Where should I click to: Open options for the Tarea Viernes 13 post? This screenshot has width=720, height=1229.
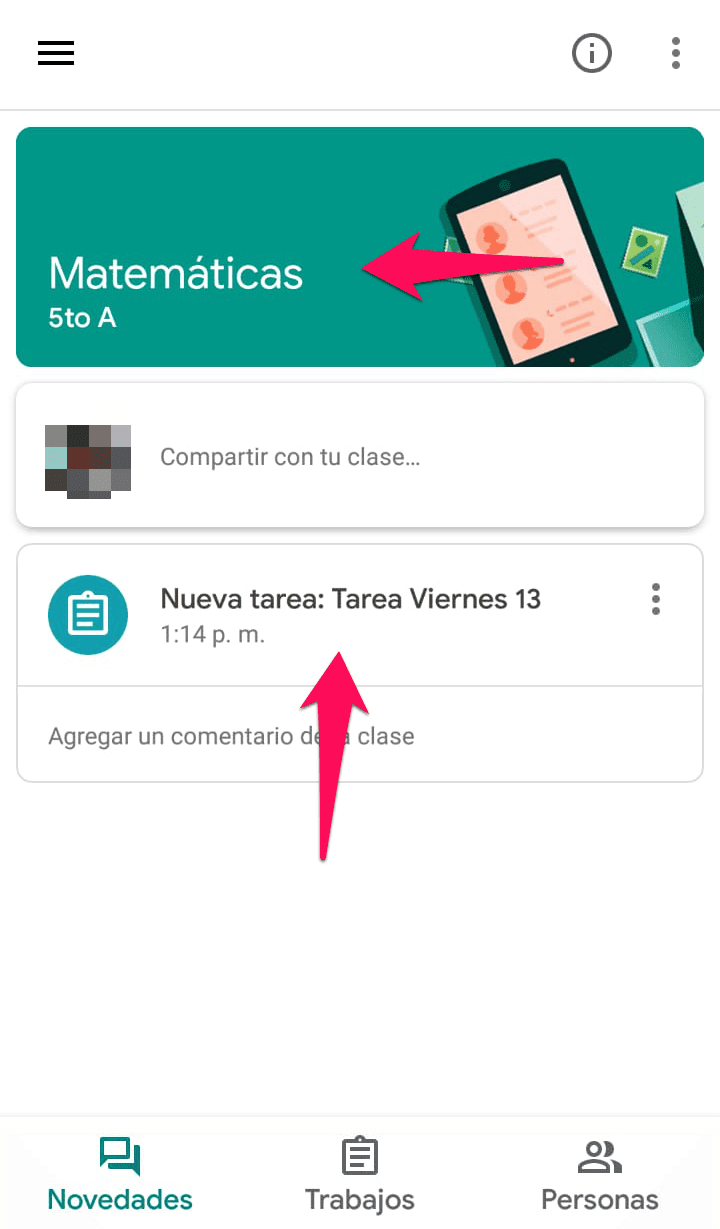(655, 598)
